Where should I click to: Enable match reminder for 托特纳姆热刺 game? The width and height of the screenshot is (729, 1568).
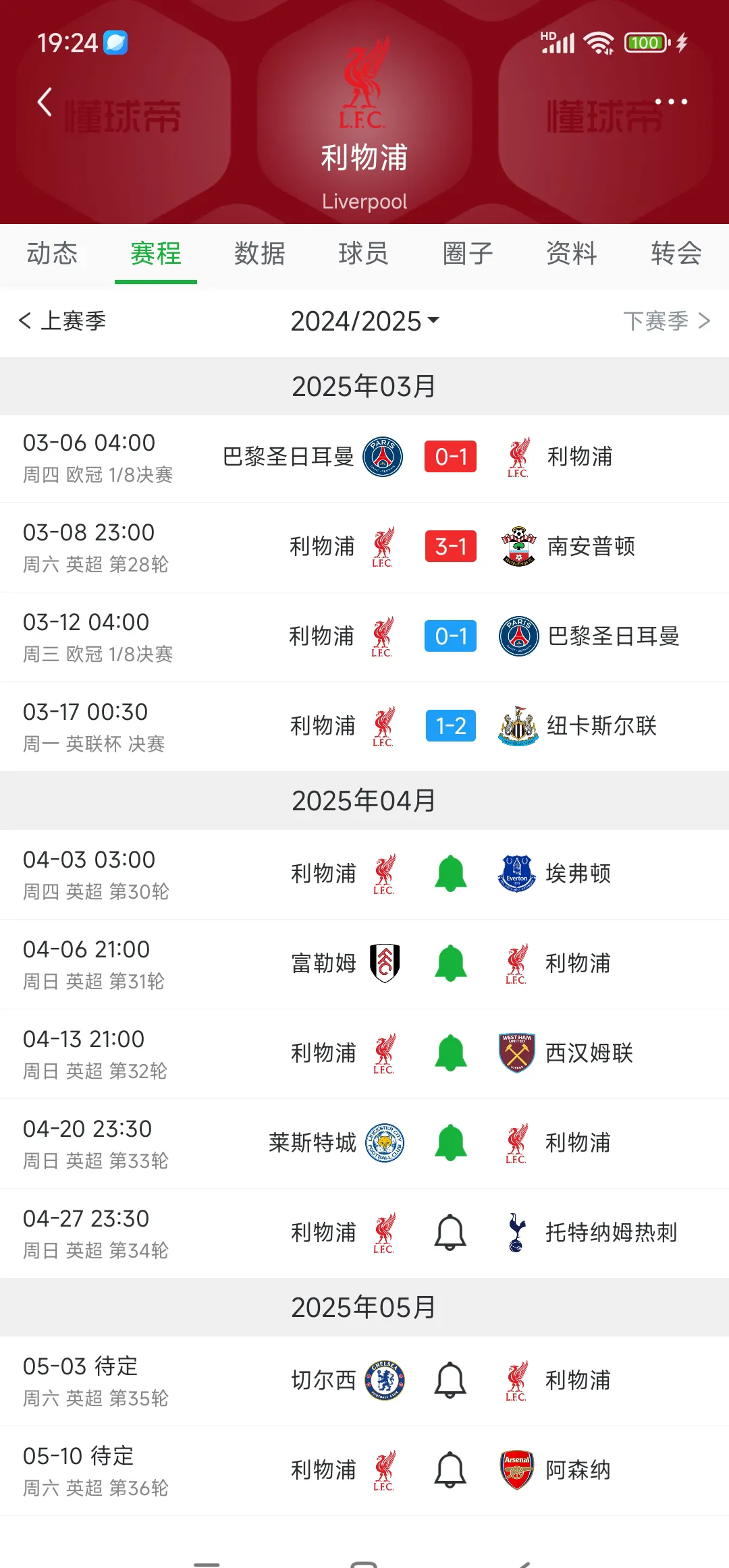pyautogui.click(x=450, y=1232)
